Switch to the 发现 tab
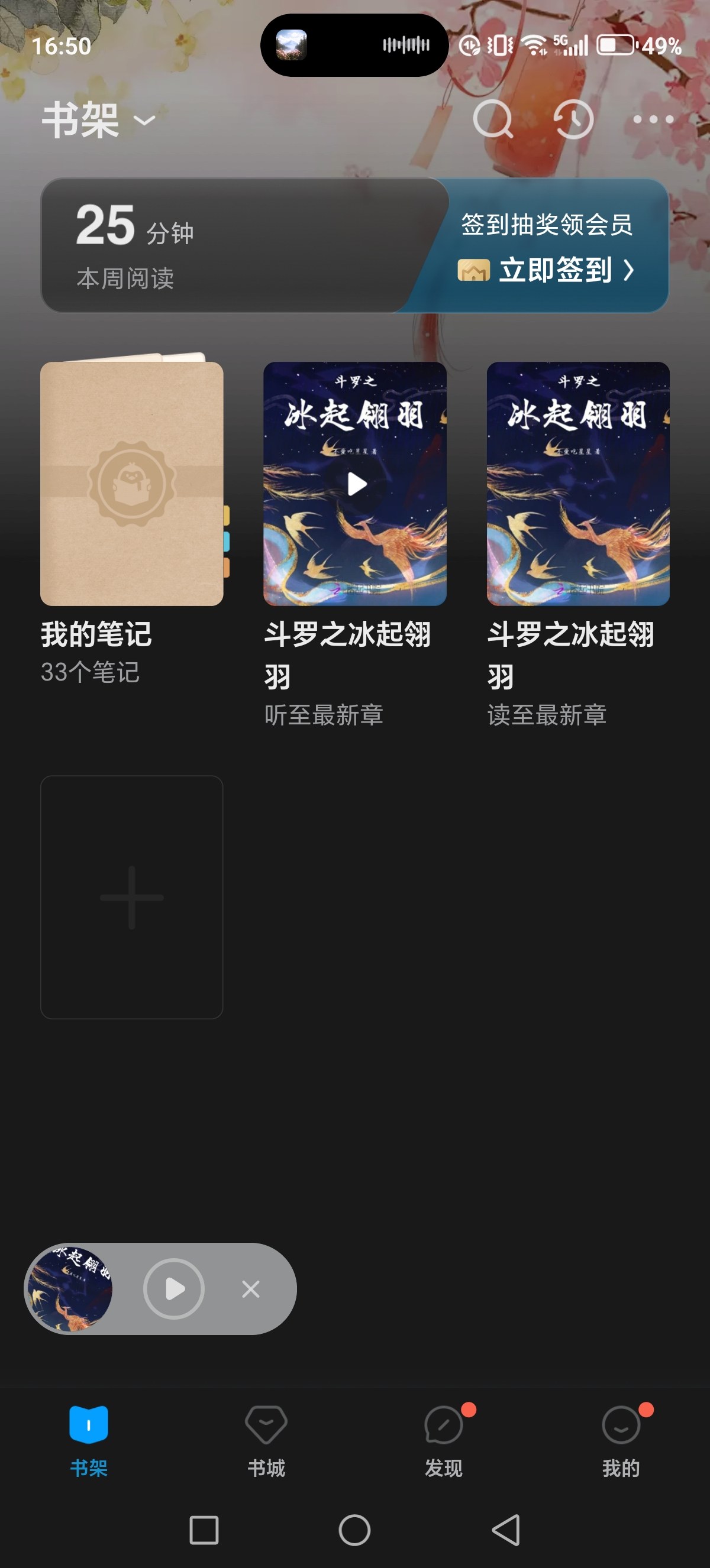Screen dimensions: 710x1568 [x=443, y=1441]
